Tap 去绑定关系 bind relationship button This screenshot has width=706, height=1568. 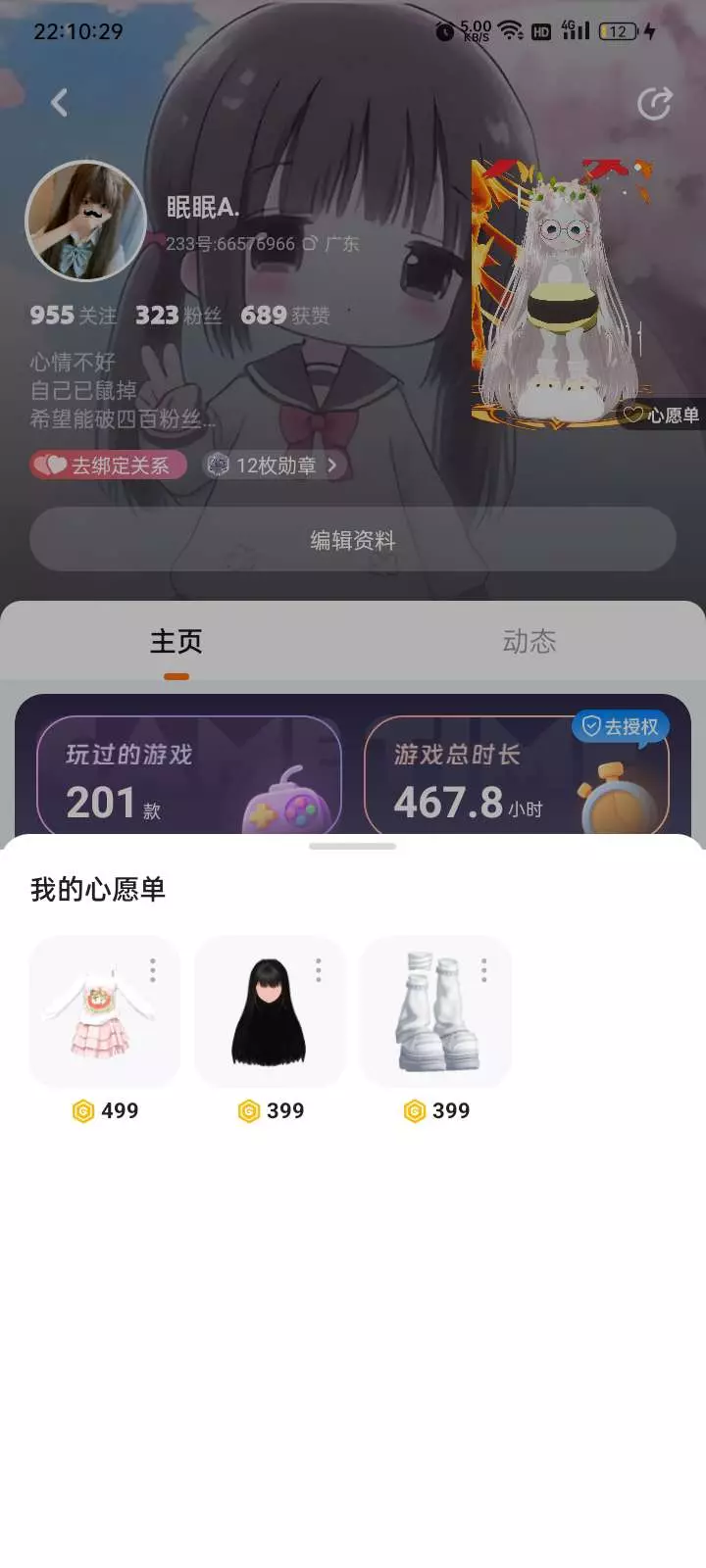tap(108, 465)
